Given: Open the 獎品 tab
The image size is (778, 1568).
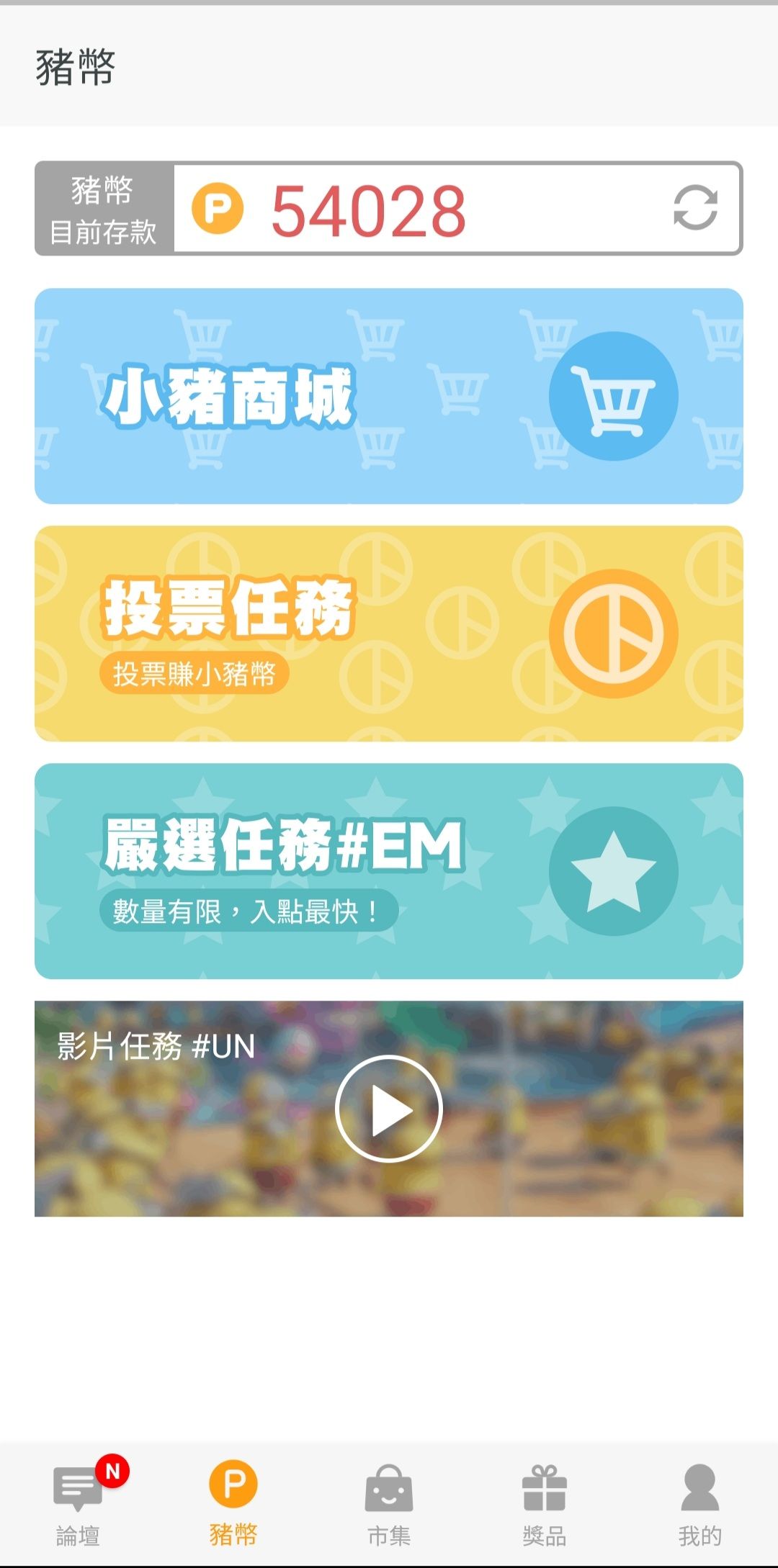Looking at the screenshot, I should 545,1505.
